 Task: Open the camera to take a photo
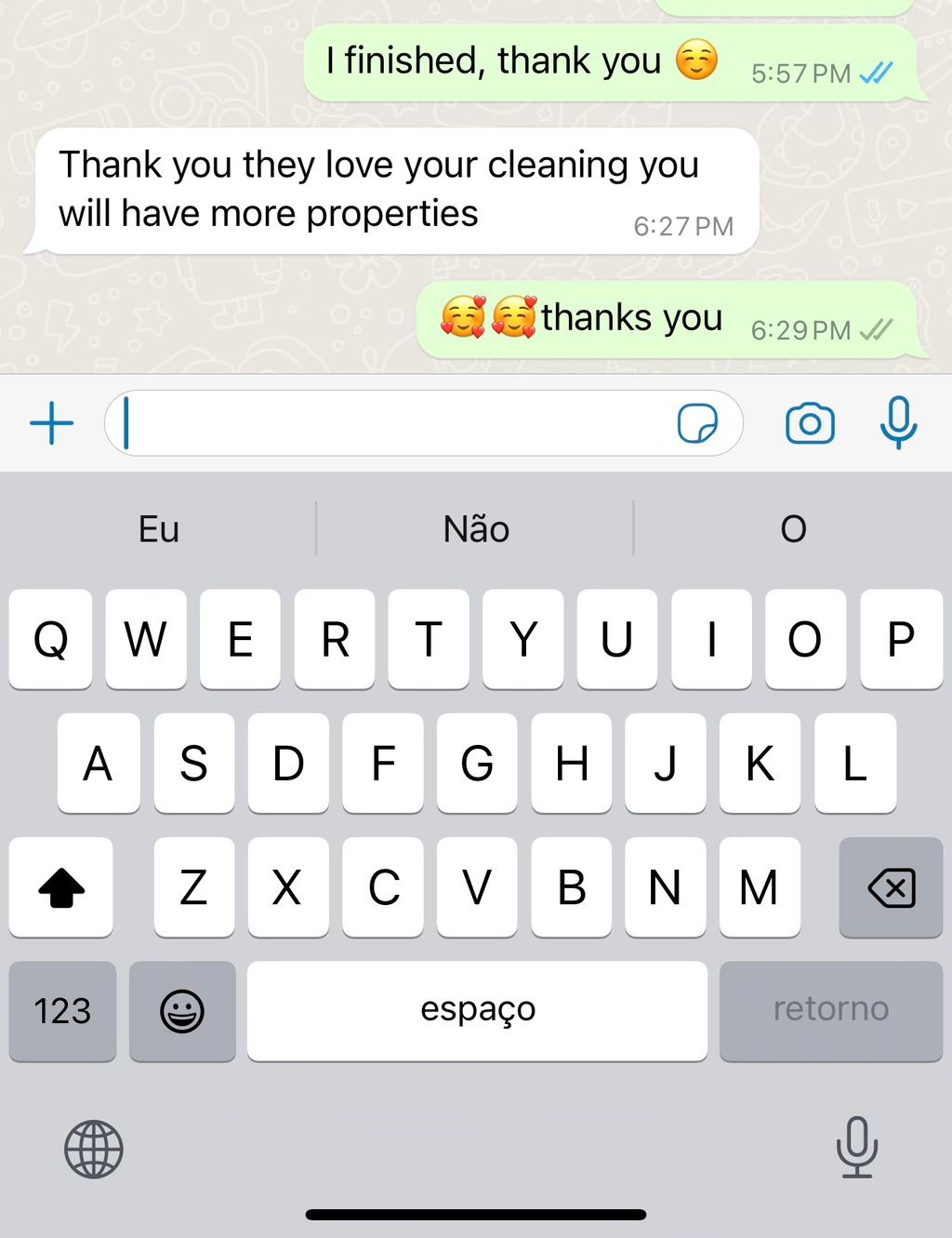pyautogui.click(x=810, y=424)
